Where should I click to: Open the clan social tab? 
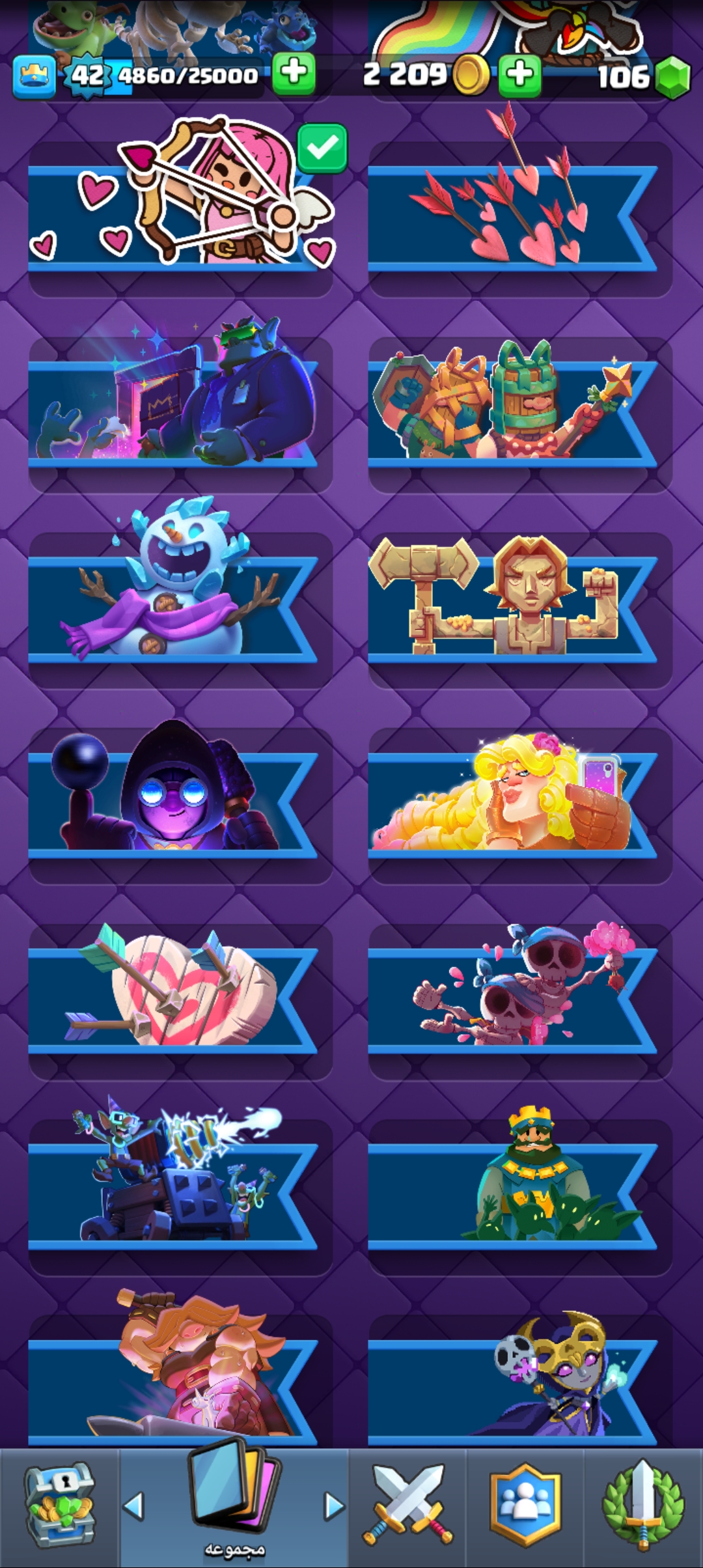(525, 1505)
